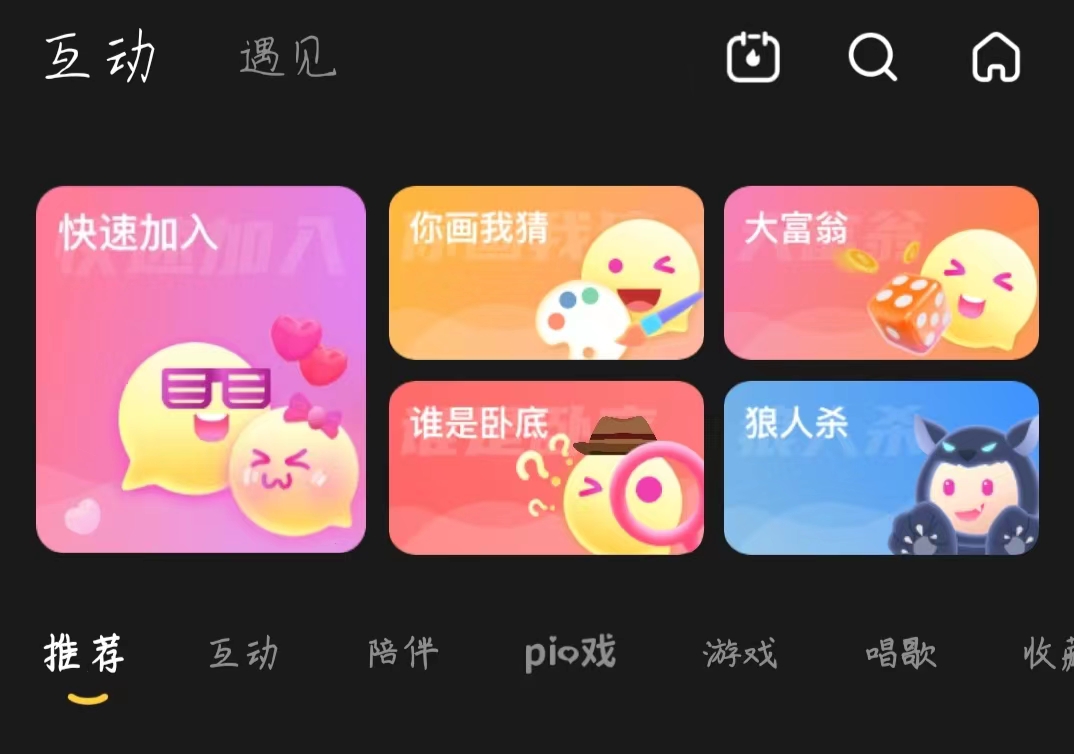Open the search icon

[x=872, y=58]
